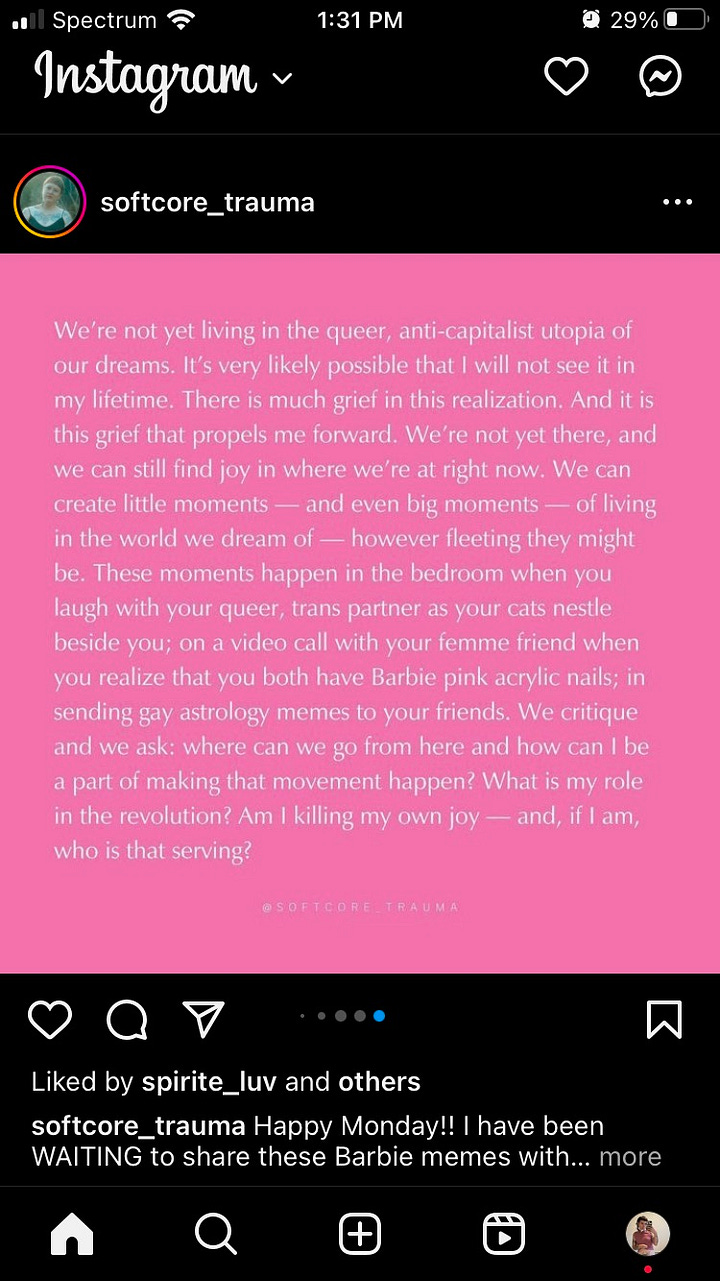Open your profile tab
This screenshot has width=720, height=1281.
coord(647,1235)
